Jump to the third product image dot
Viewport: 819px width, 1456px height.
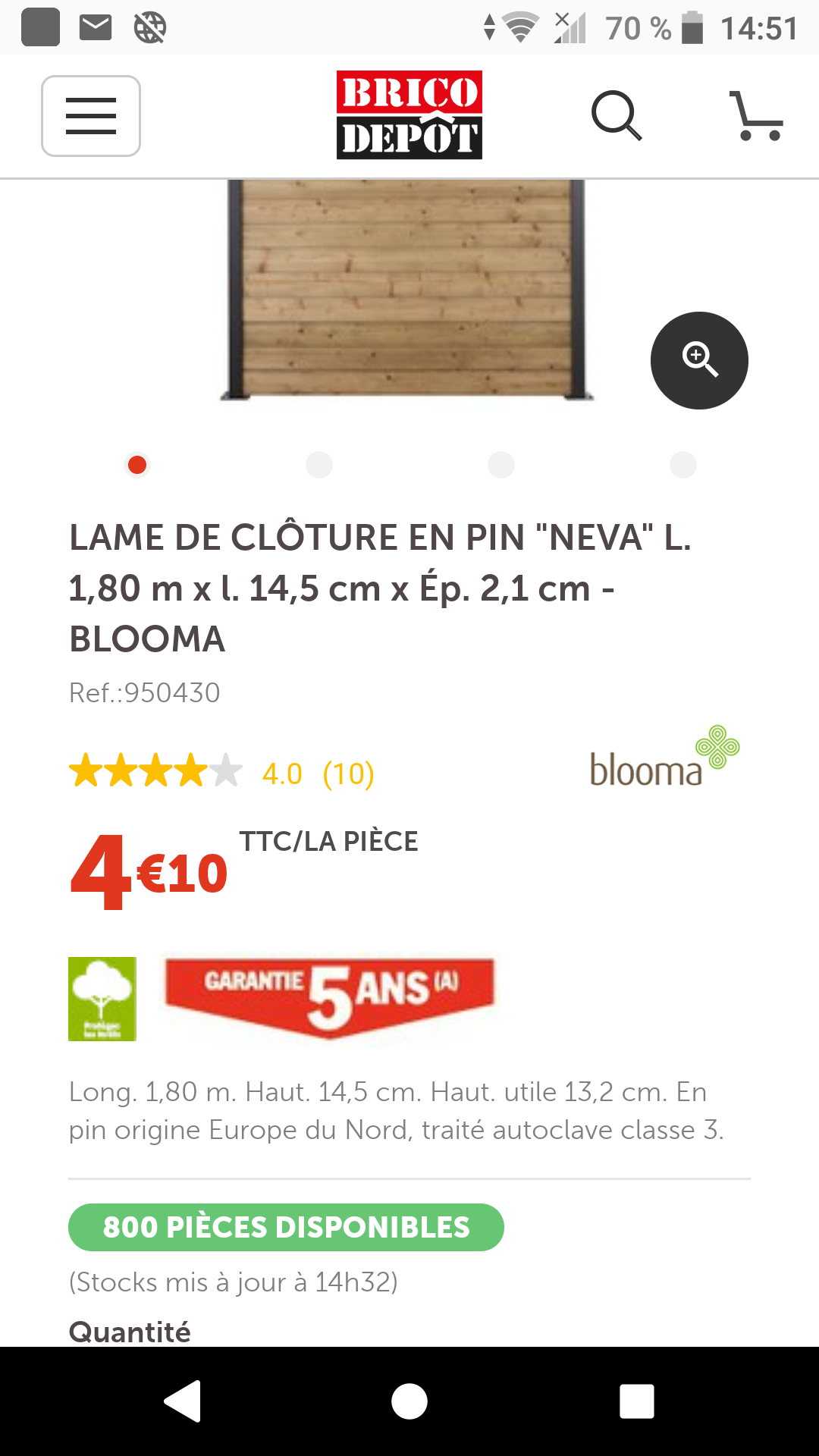click(x=501, y=465)
